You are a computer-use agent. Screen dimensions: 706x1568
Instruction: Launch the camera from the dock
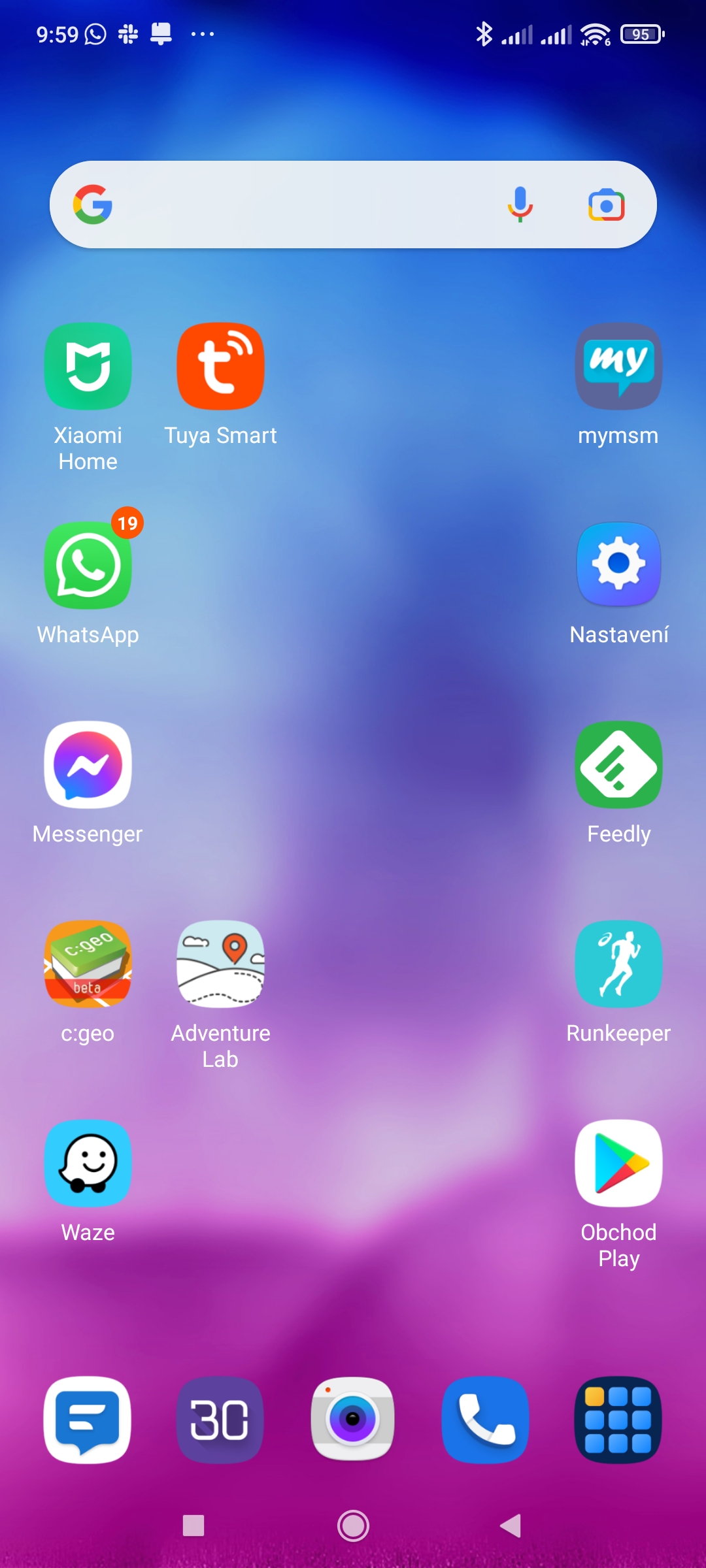coord(353,1420)
